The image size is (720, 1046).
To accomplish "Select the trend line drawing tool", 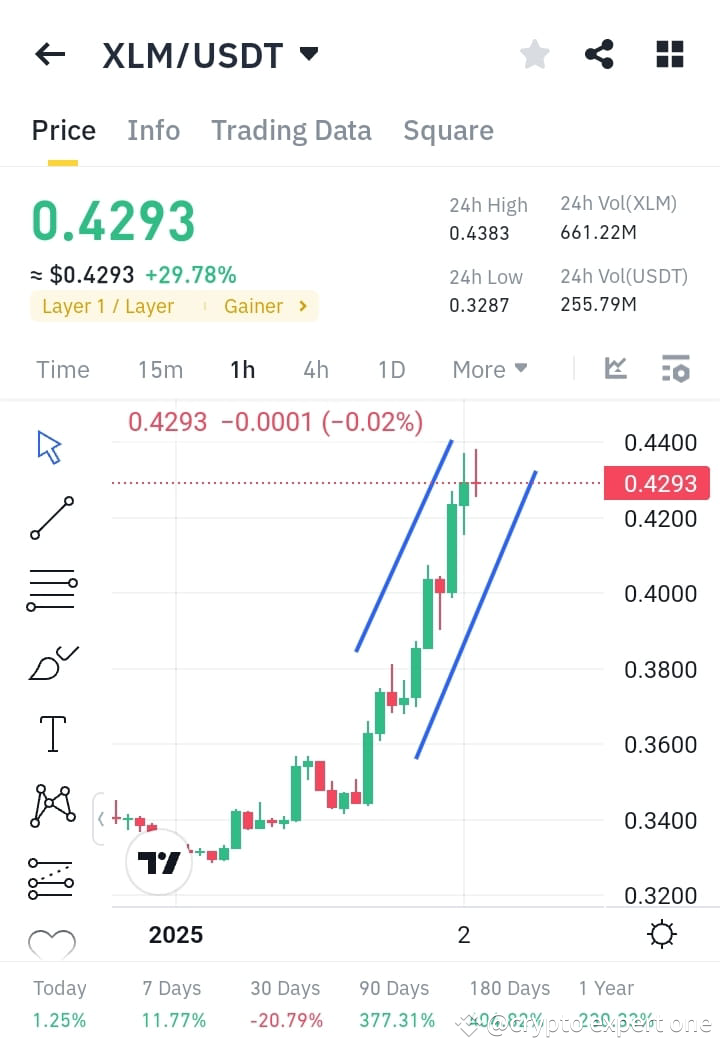I will (50, 519).
